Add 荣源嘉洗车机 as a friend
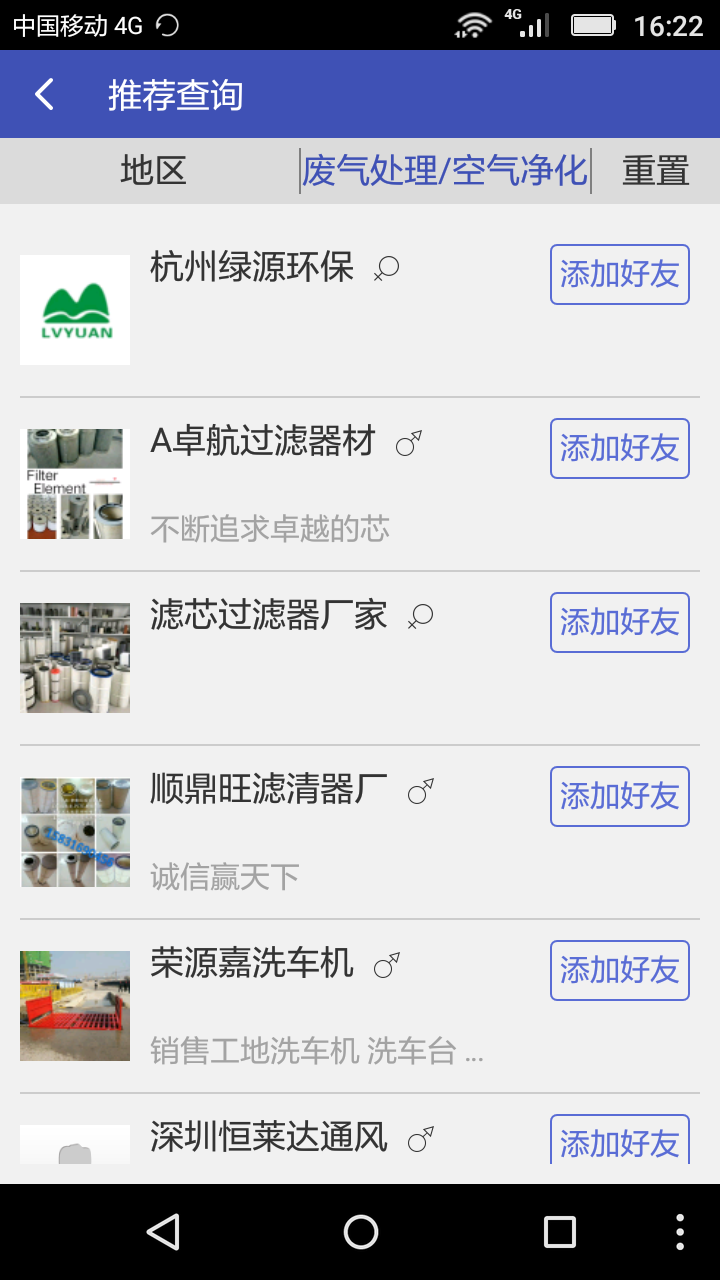Viewport: 720px width, 1280px height. pyautogui.click(x=619, y=970)
